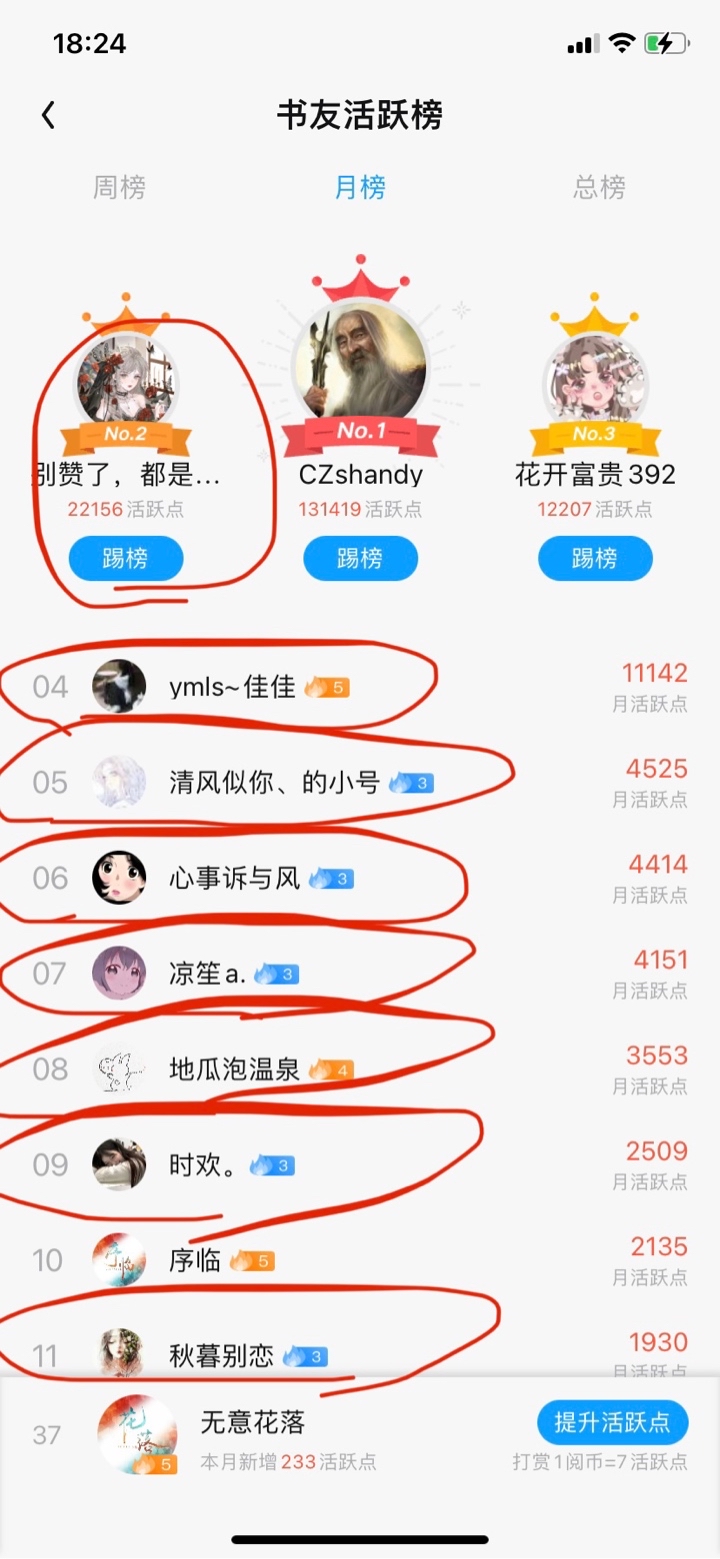The width and height of the screenshot is (720, 1559).
Task: Open the row for 秋暮别恋
Action: point(221,1355)
